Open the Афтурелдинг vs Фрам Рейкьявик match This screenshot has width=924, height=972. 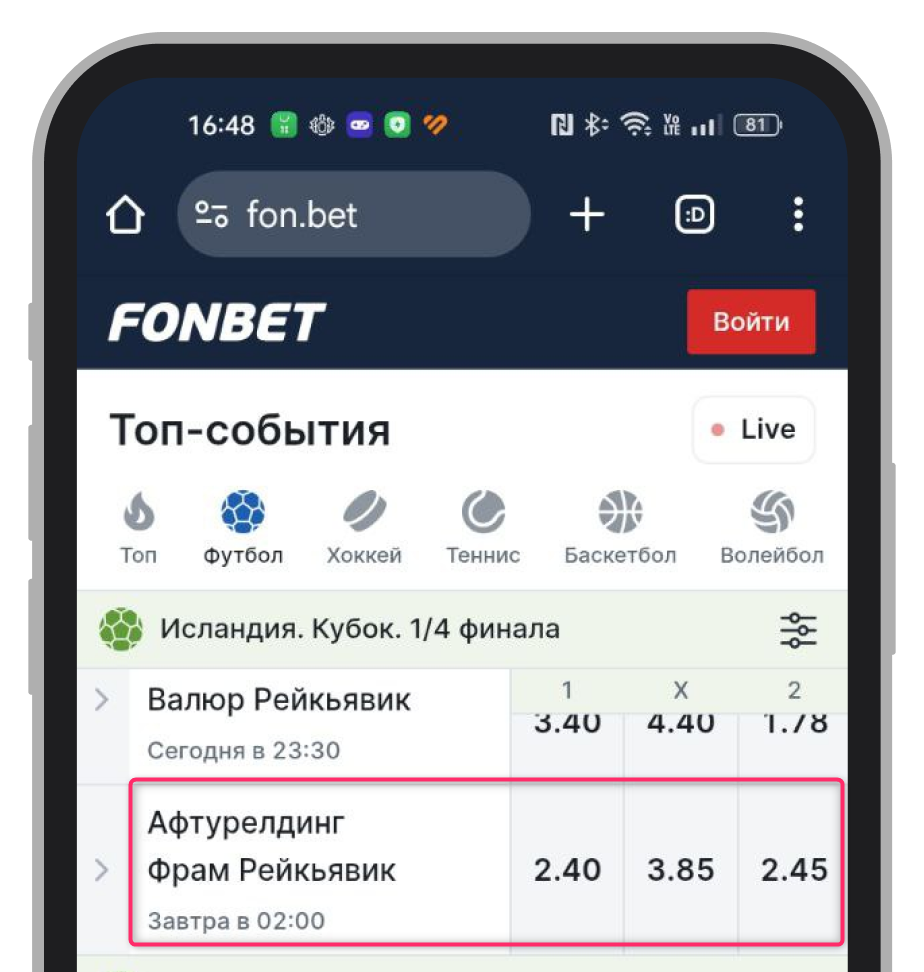[x=300, y=868]
